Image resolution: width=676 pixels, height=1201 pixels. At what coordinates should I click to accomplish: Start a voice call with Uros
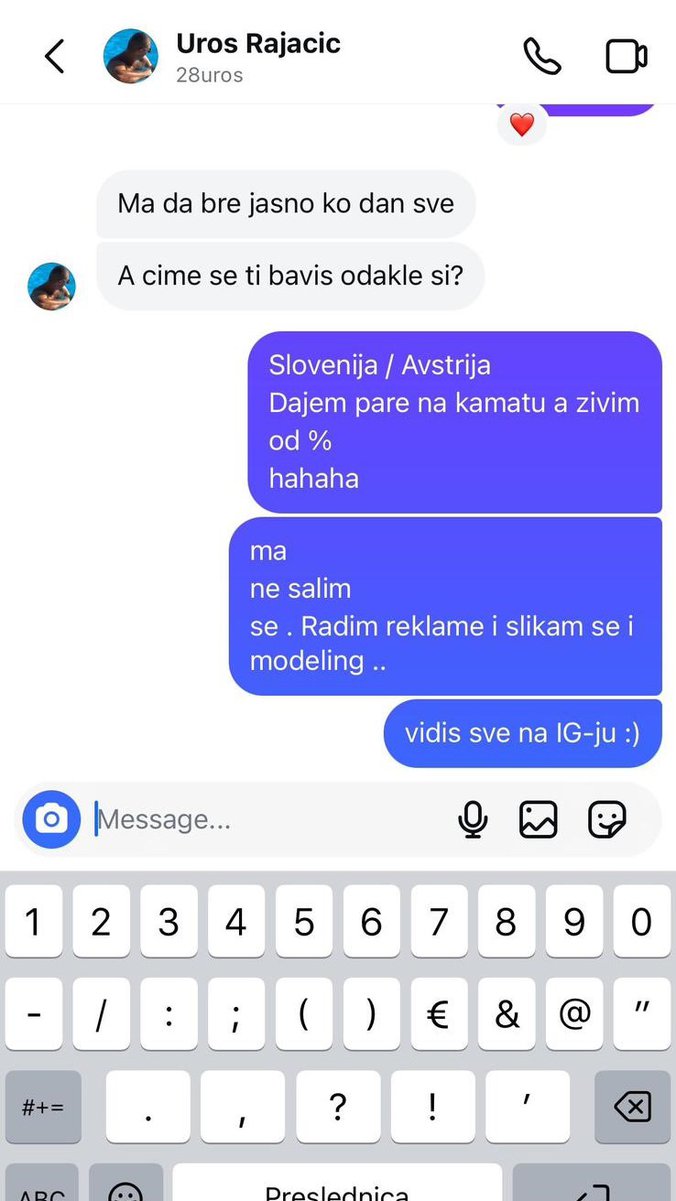tap(542, 57)
